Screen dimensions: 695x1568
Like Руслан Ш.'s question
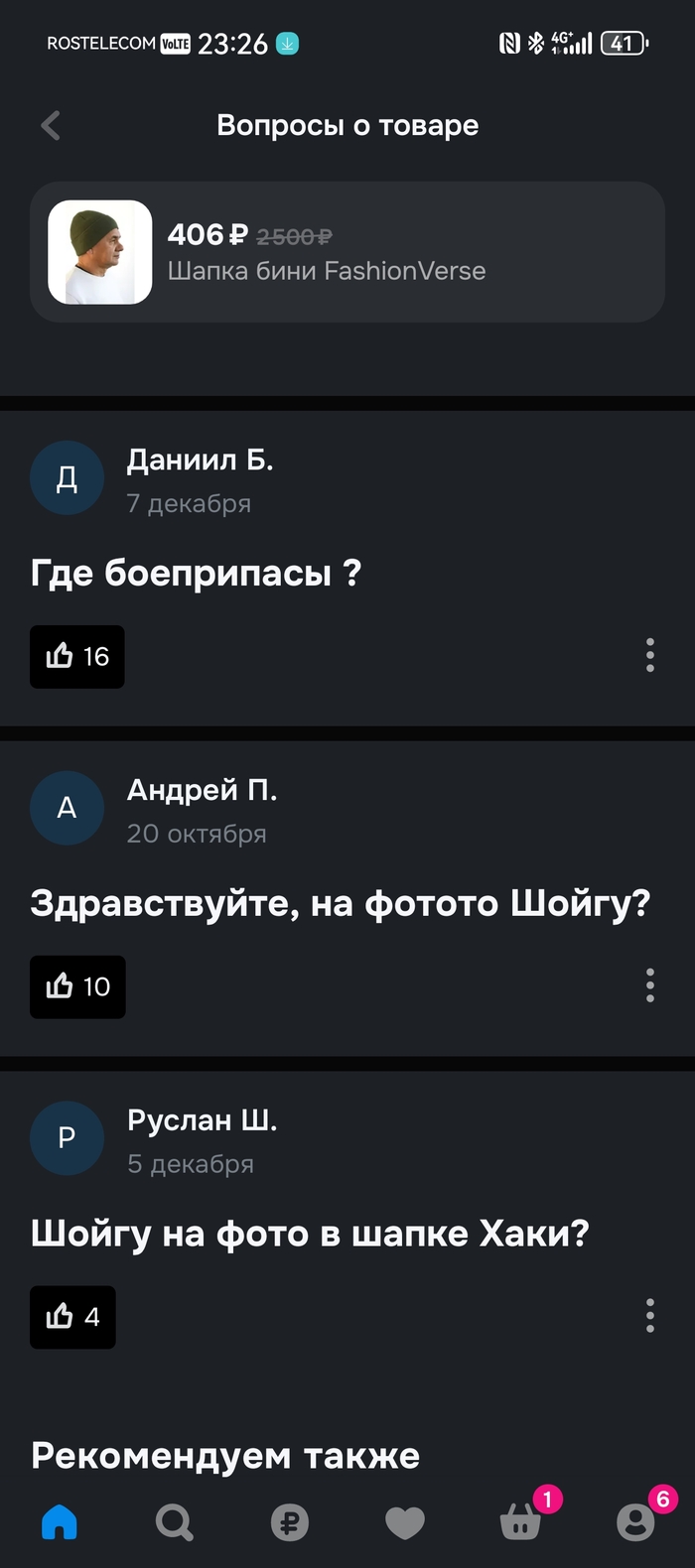72,1317
